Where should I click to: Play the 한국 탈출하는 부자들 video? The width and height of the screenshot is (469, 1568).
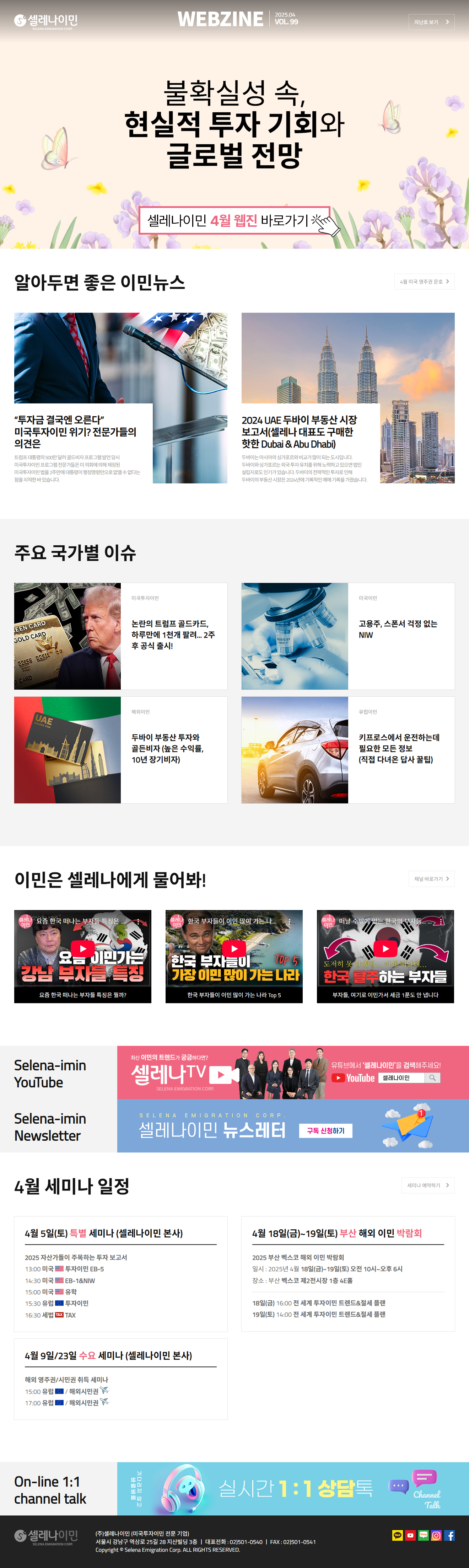385,948
